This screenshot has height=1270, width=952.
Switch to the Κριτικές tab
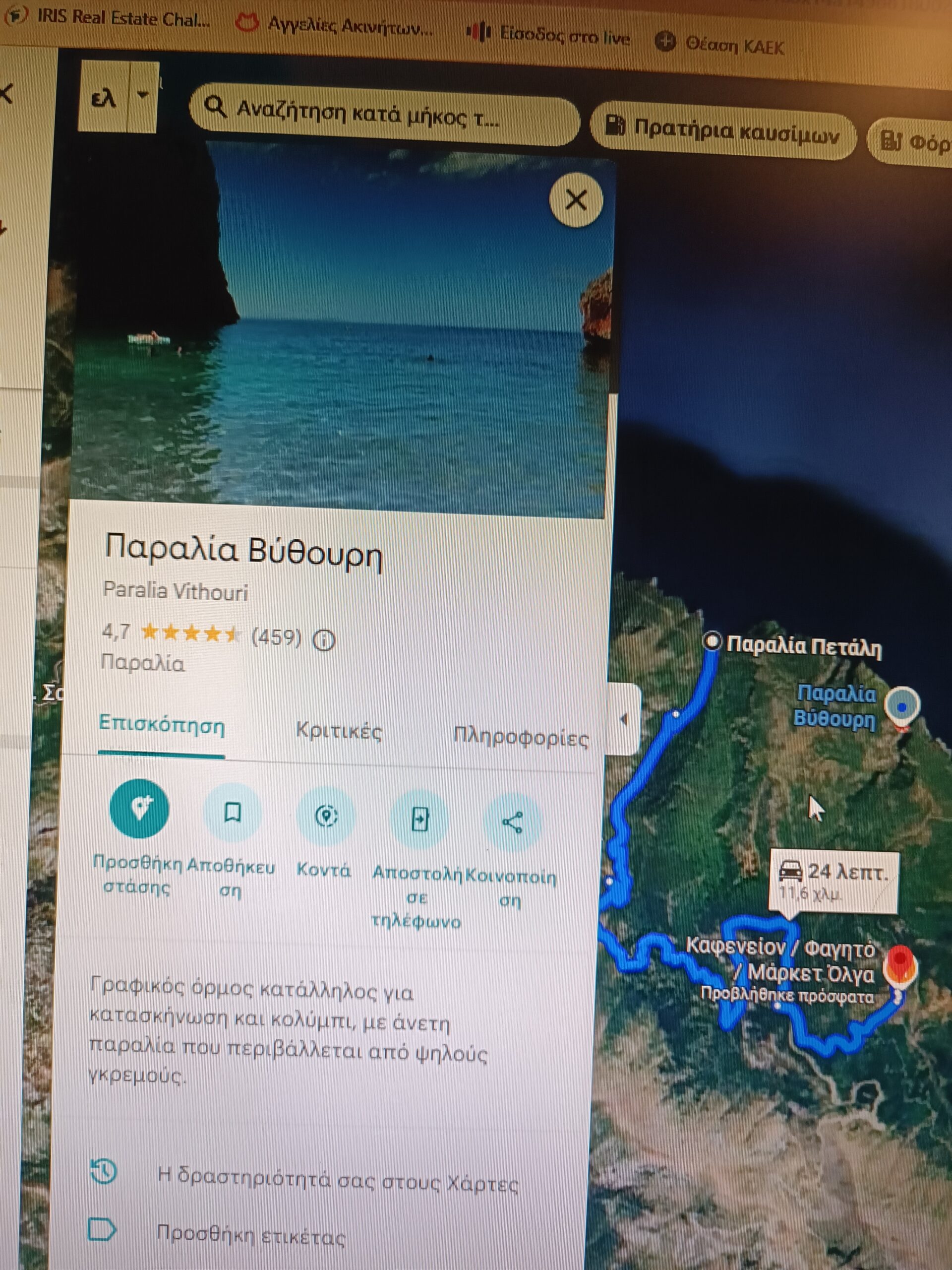[339, 731]
